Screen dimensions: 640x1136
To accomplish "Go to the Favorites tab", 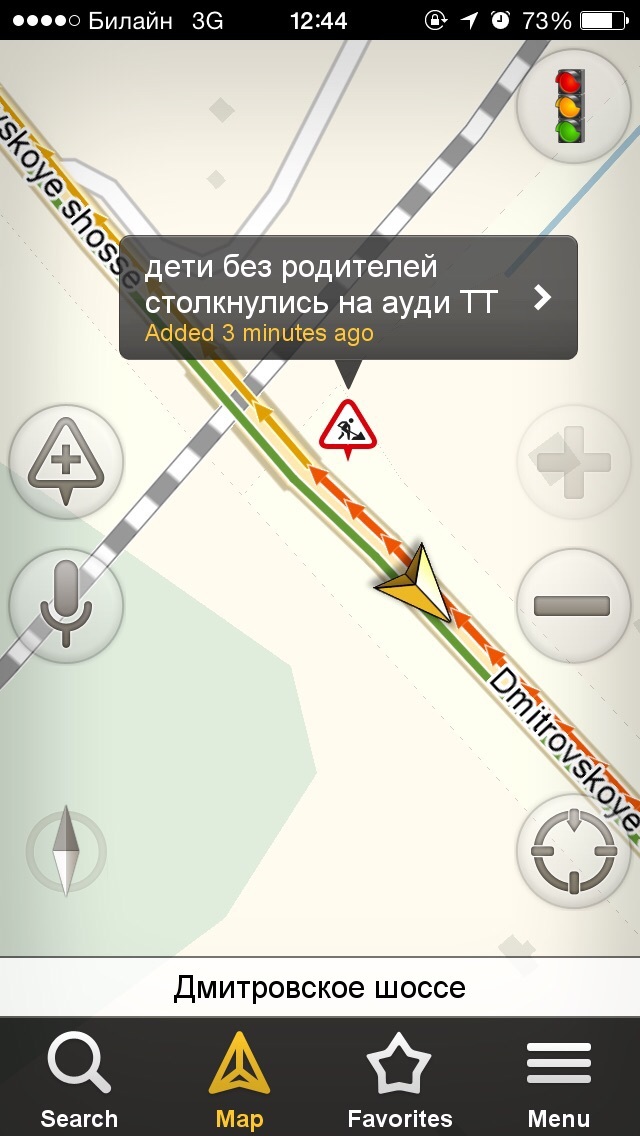I will pyautogui.click(x=399, y=1083).
